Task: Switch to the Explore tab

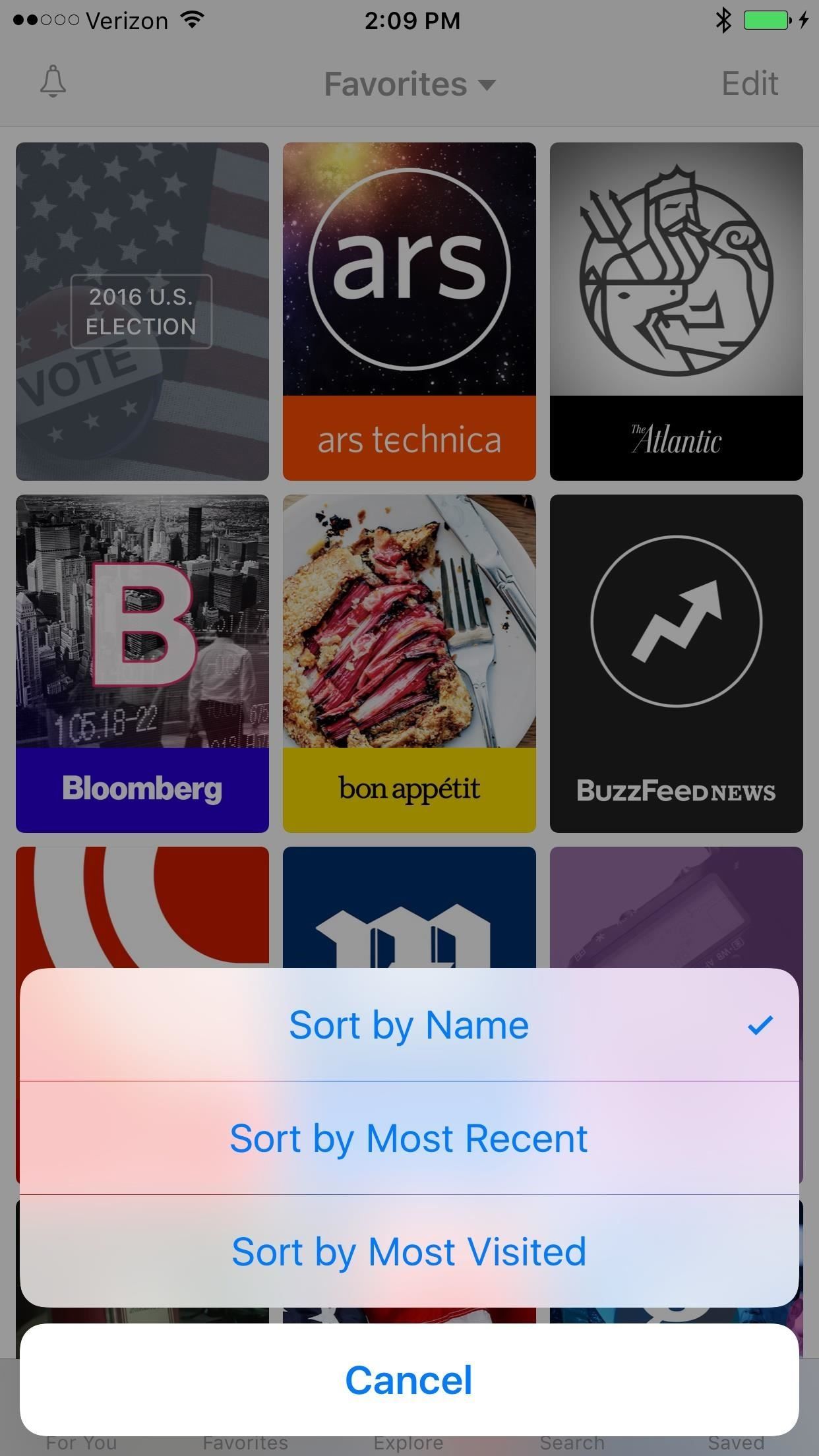Action: click(x=409, y=1441)
